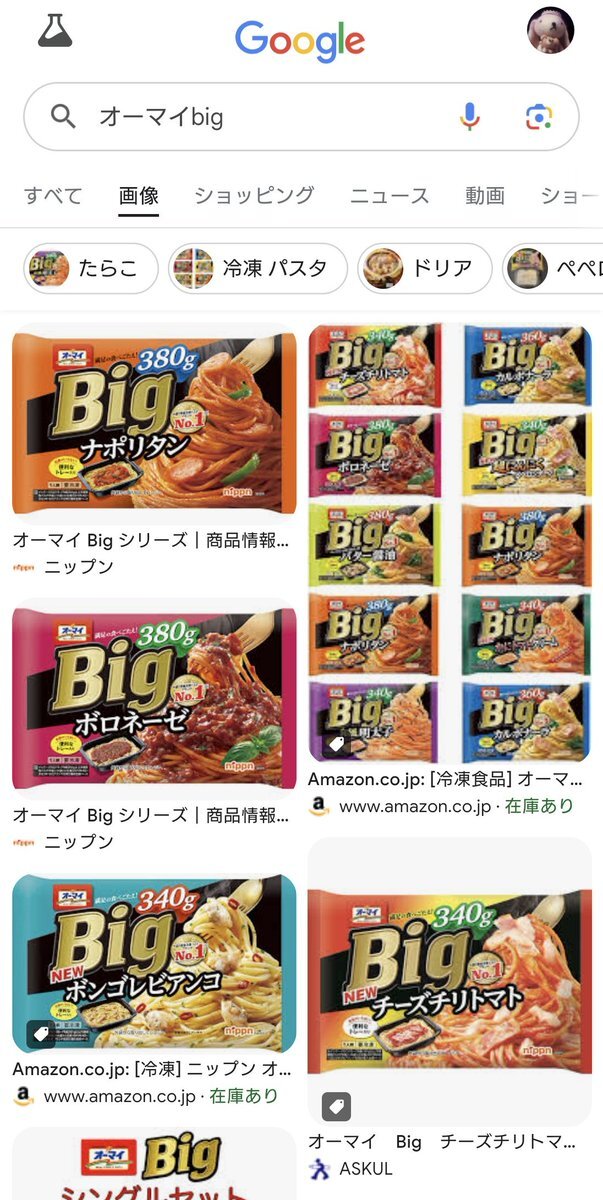The image size is (603, 1200).
Task: Switch to the ニュース tab
Action: tap(389, 196)
